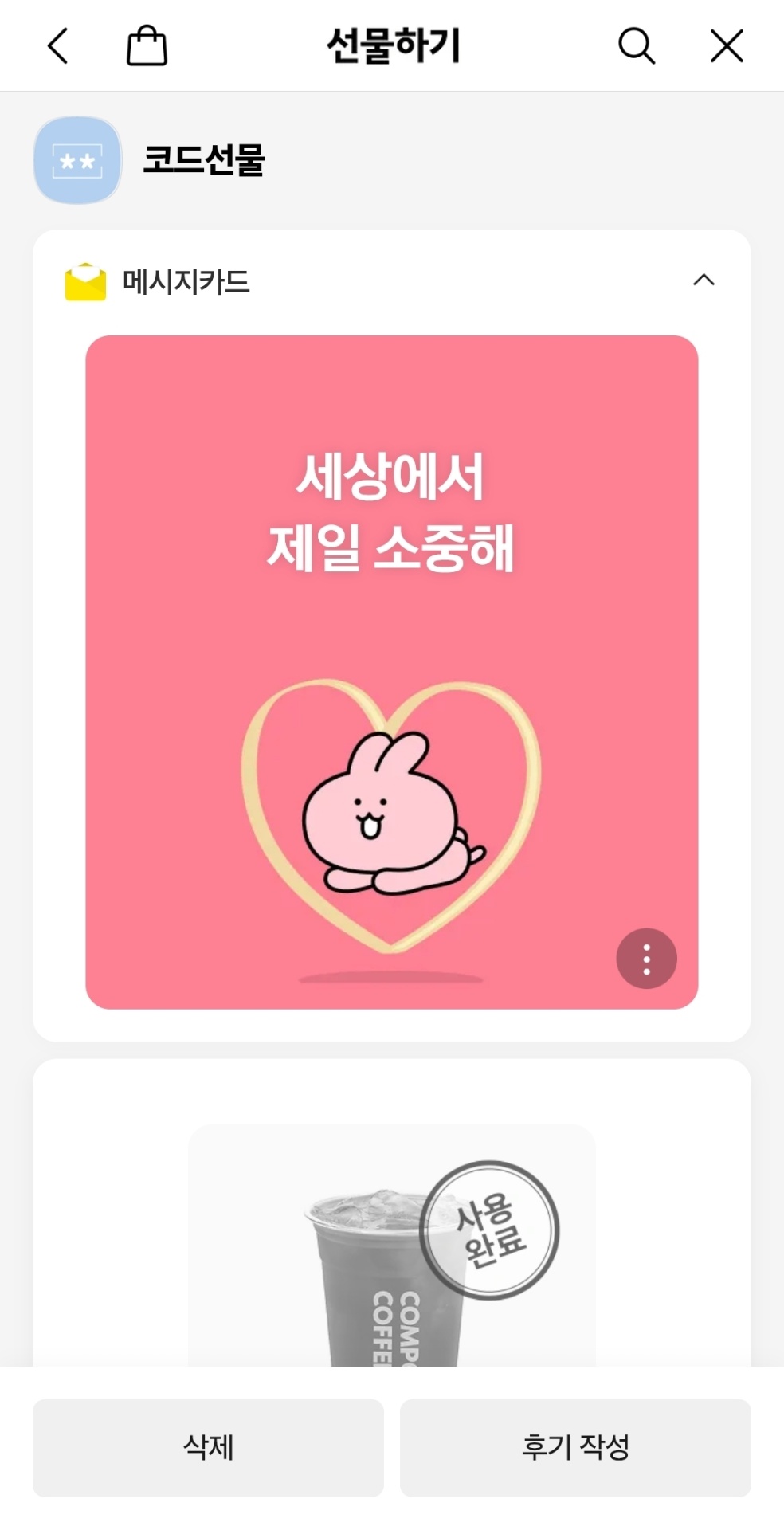Open search in 선물하기
Viewport: 784px width, 1530px height.
636,46
